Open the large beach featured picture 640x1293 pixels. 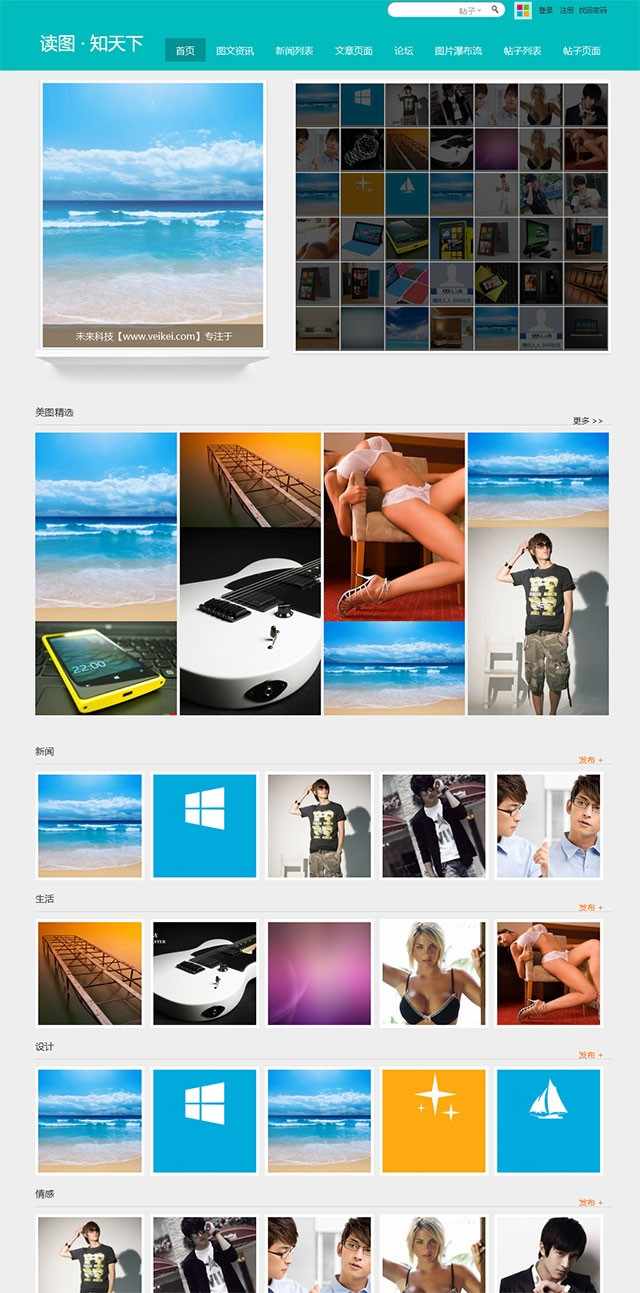pyautogui.click(x=153, y=215)
